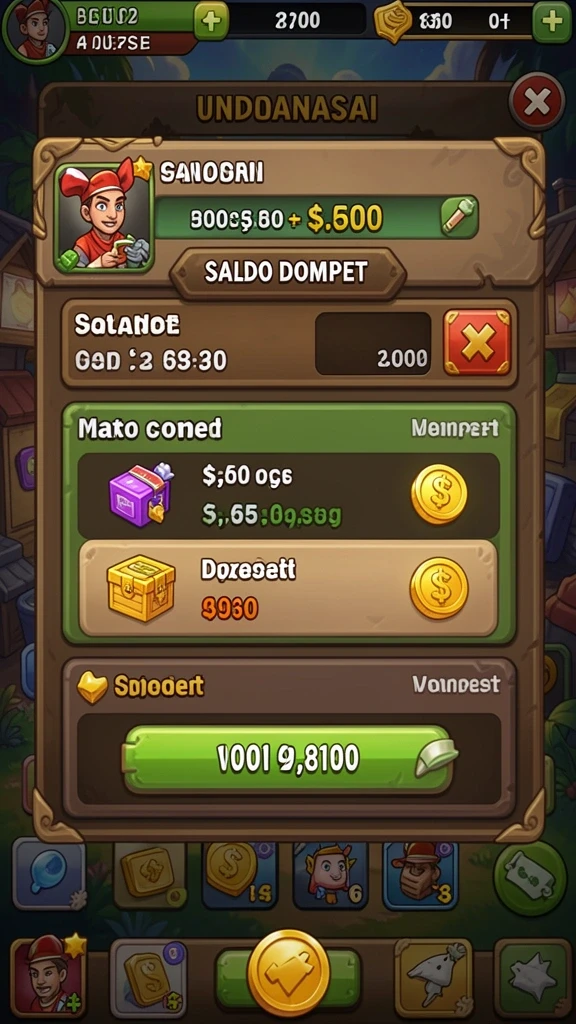Open the green ticket button above bottom bar
The height and width of the screenshot is (1024, 576).
tap(530, 872)
